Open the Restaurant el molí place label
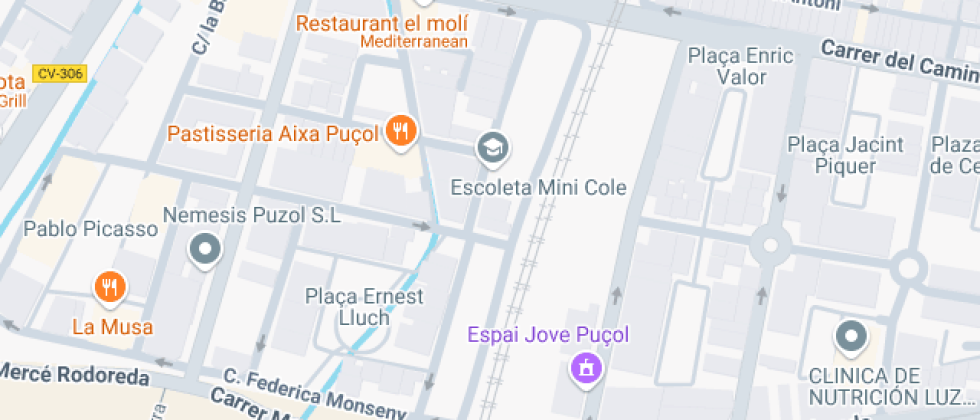 point(382,31)
